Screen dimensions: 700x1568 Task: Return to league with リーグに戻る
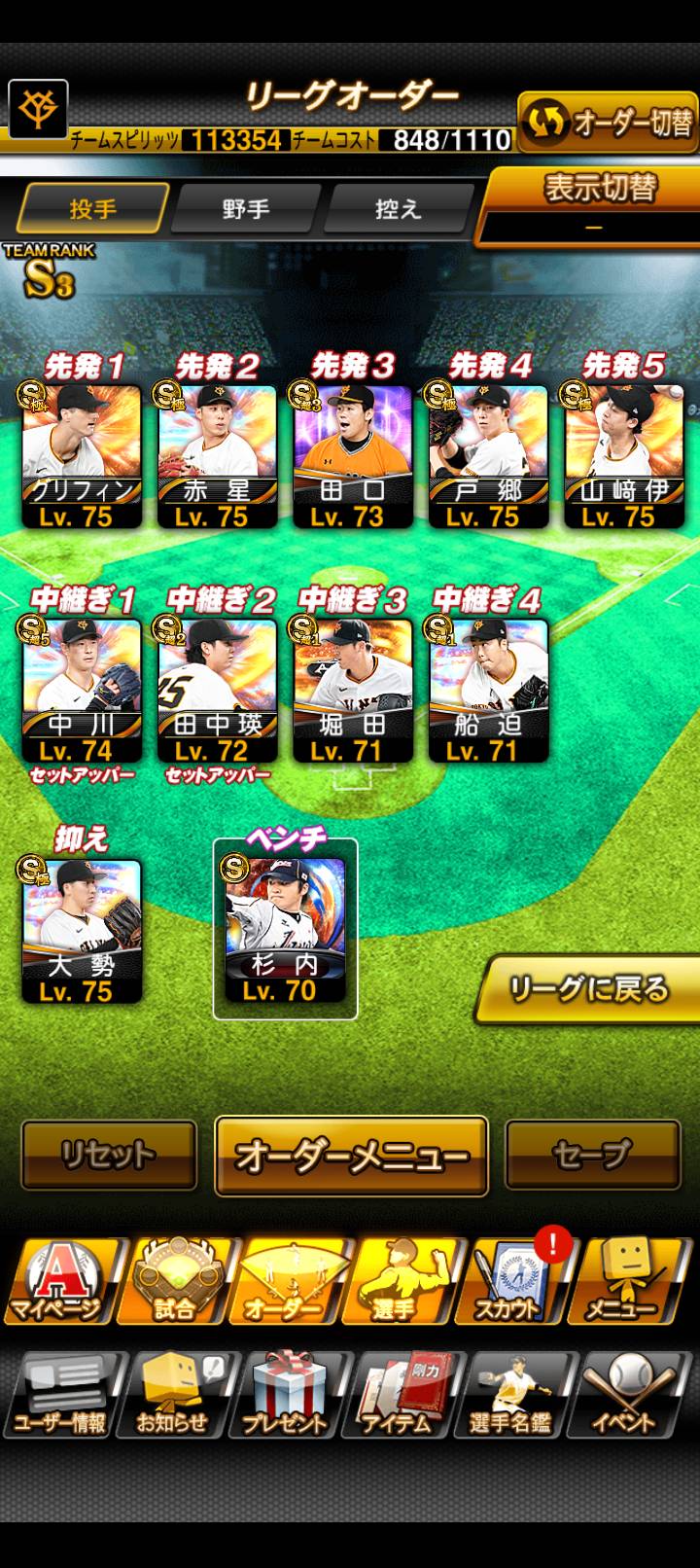[x=588, y=989]
